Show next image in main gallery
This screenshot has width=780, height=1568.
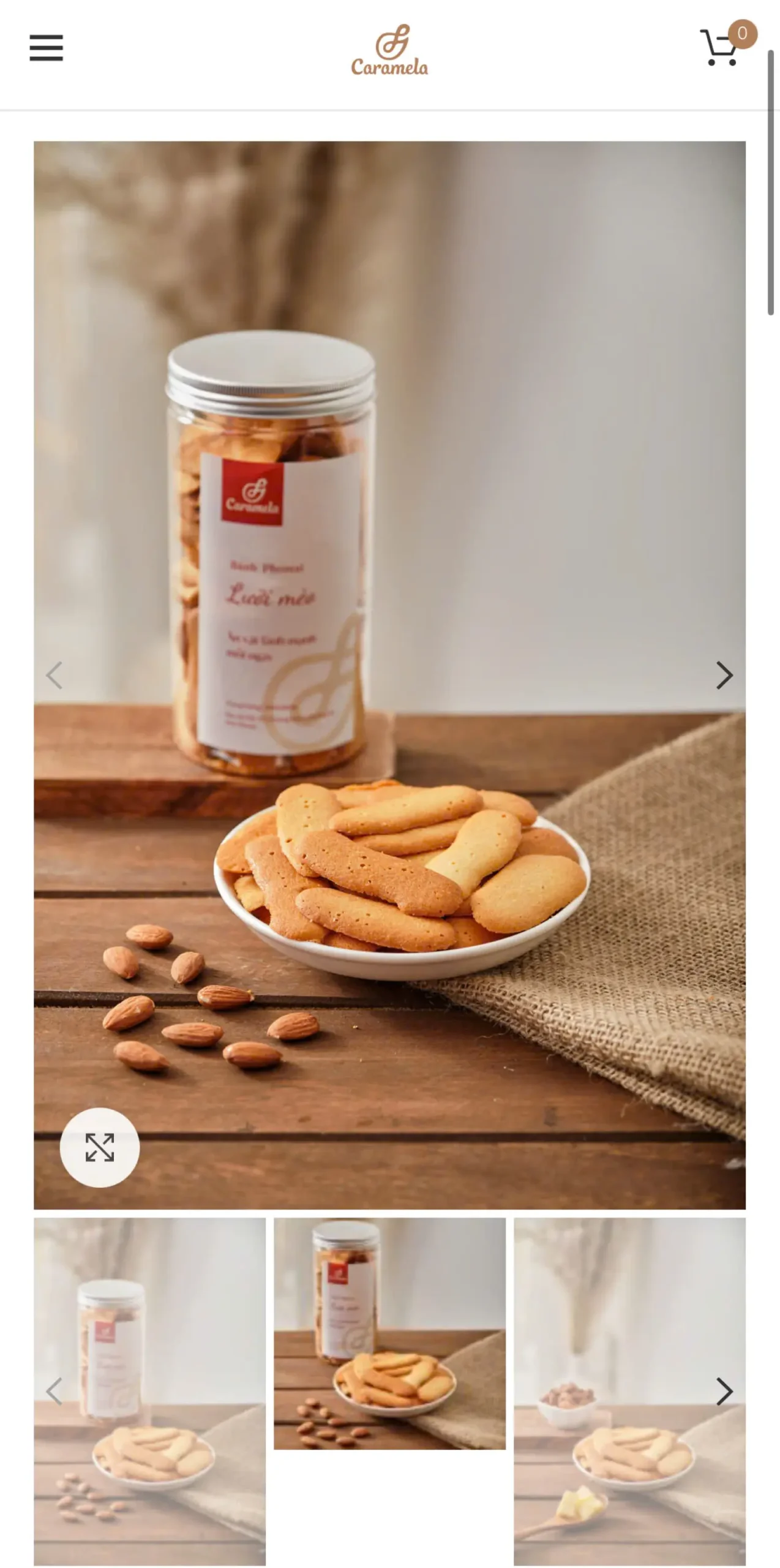724,676
